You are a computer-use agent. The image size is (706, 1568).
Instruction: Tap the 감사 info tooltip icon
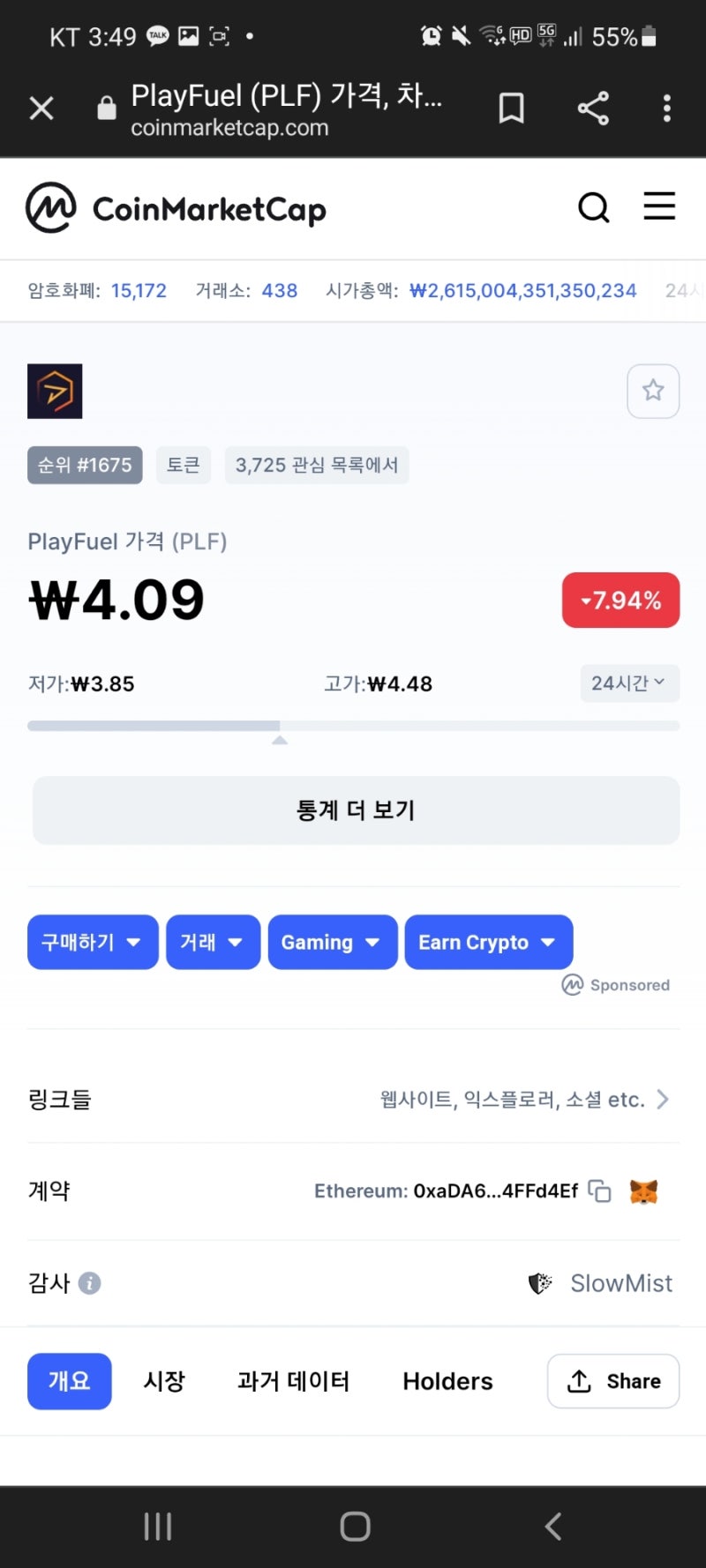pyautogui.click(x=87, y=1284)
